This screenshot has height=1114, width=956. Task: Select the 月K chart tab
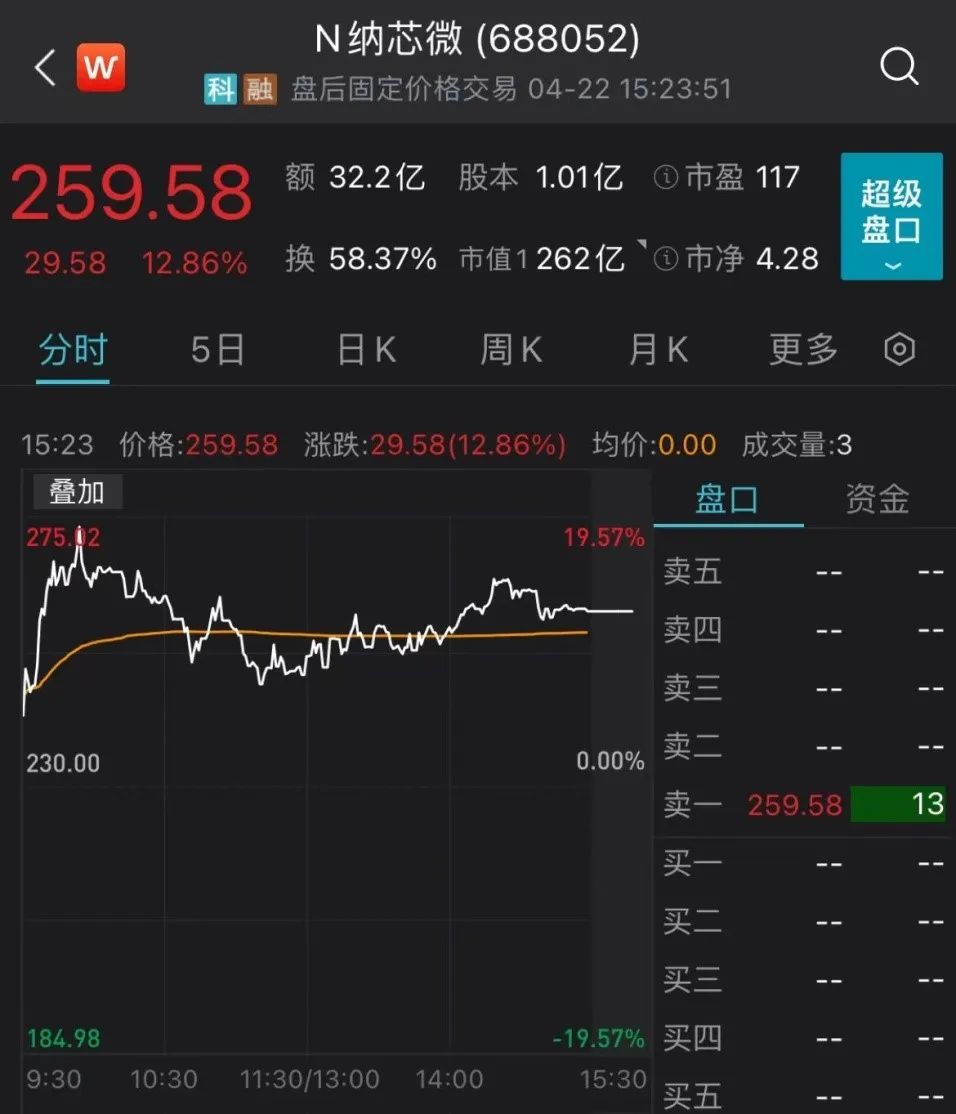pos(658,350)
